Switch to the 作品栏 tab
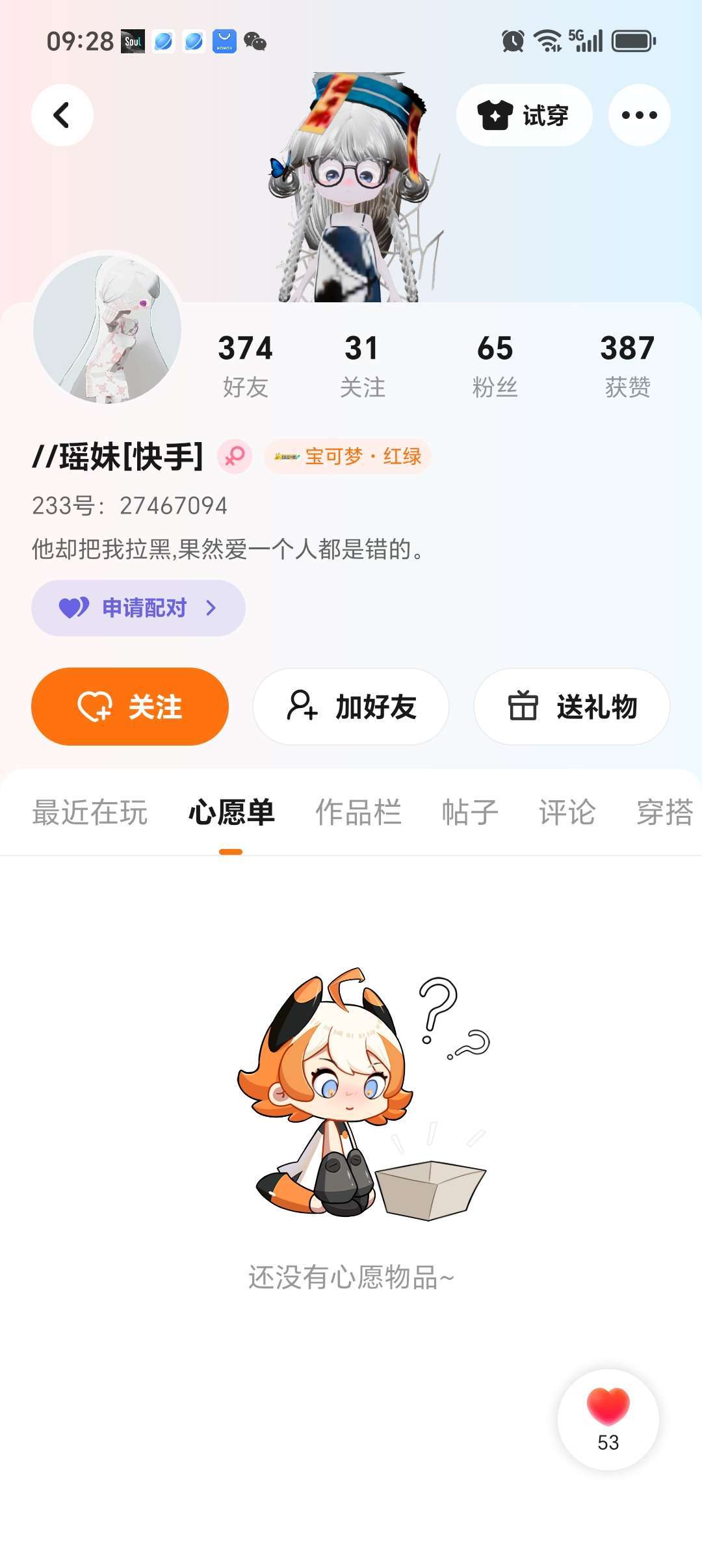The image size is (702, 1568). 358,813
